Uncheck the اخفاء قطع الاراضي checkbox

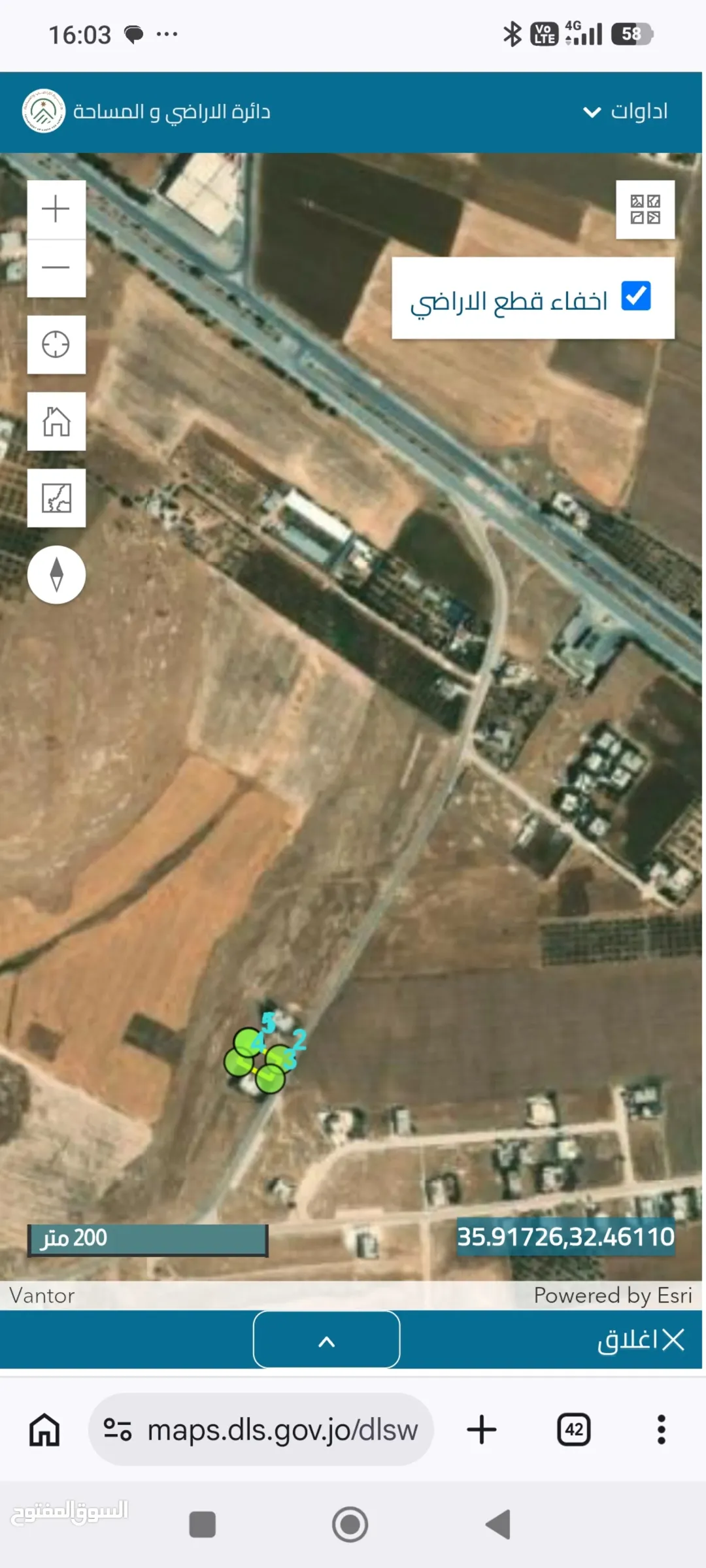[x=636, y=296]
